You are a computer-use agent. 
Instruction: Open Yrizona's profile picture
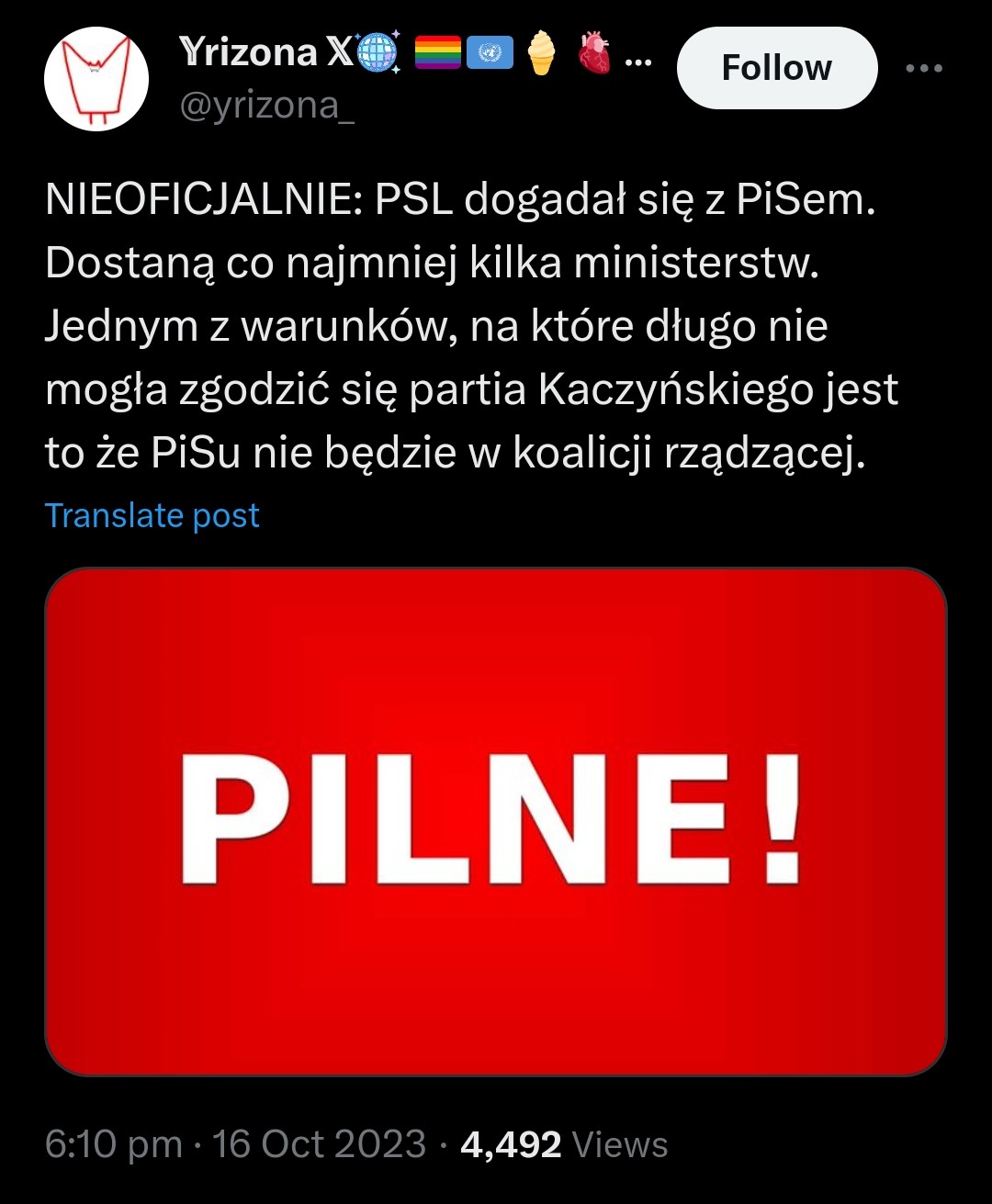point(96,79)
